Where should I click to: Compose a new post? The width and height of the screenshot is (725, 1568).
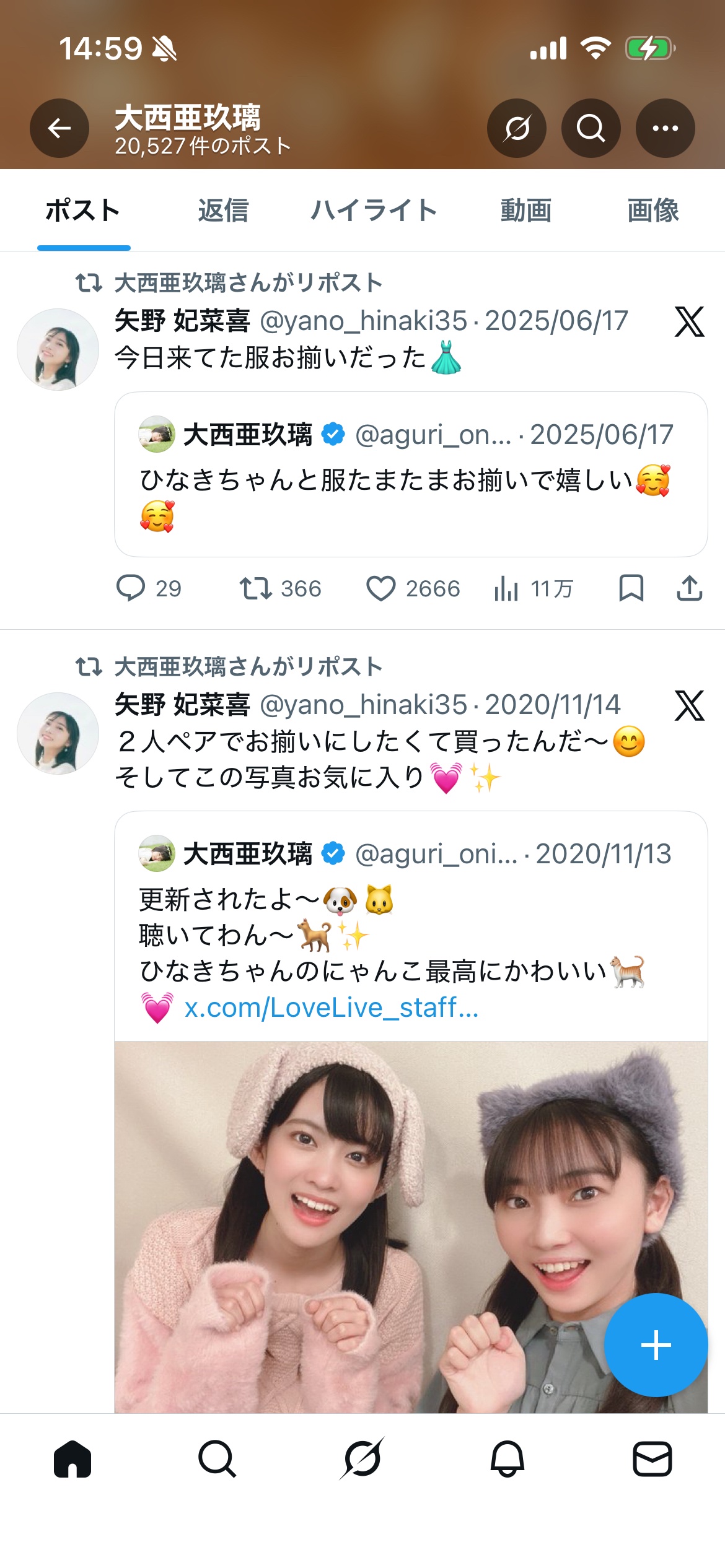pos(656,1345)
